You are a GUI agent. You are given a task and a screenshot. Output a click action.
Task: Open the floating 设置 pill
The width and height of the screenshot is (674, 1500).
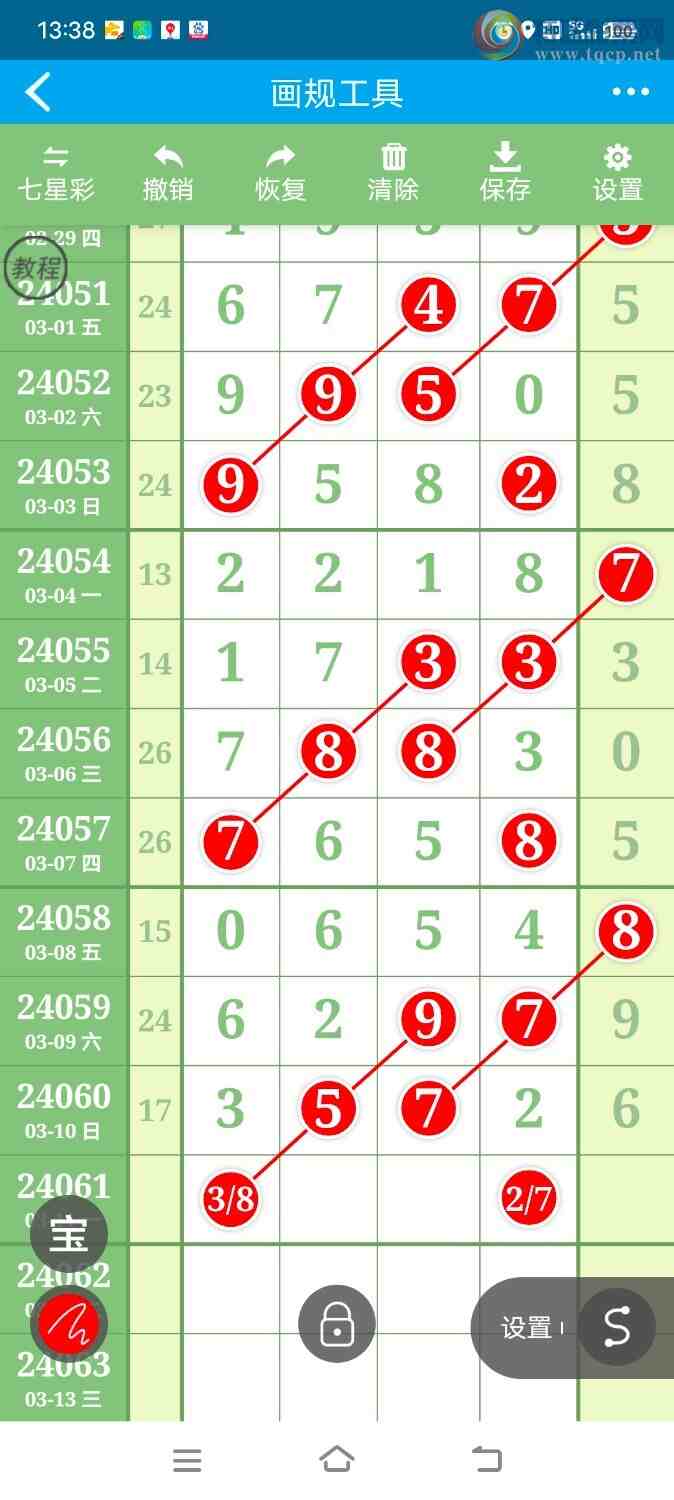click(527, 1328)
